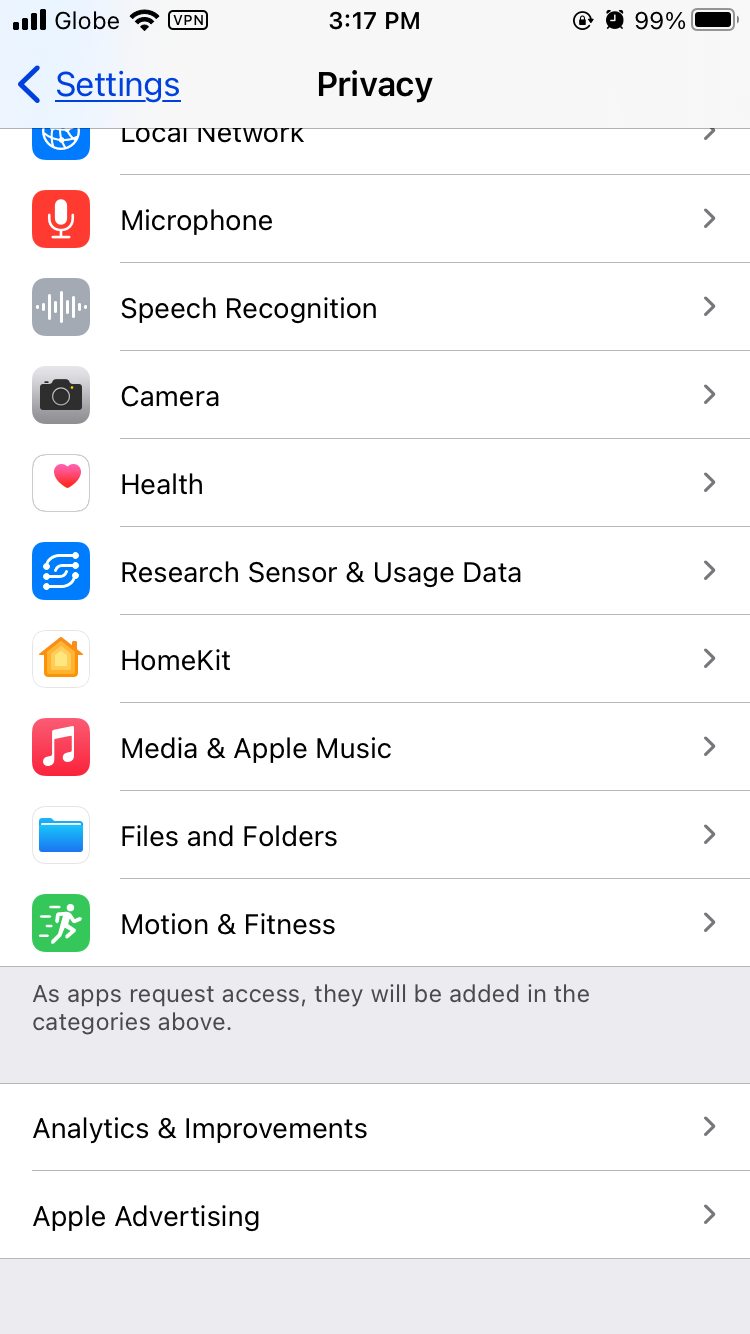Open Files and Folders via its folder icon
This screenshot has width=750, height=1334.
pos(60,834)
